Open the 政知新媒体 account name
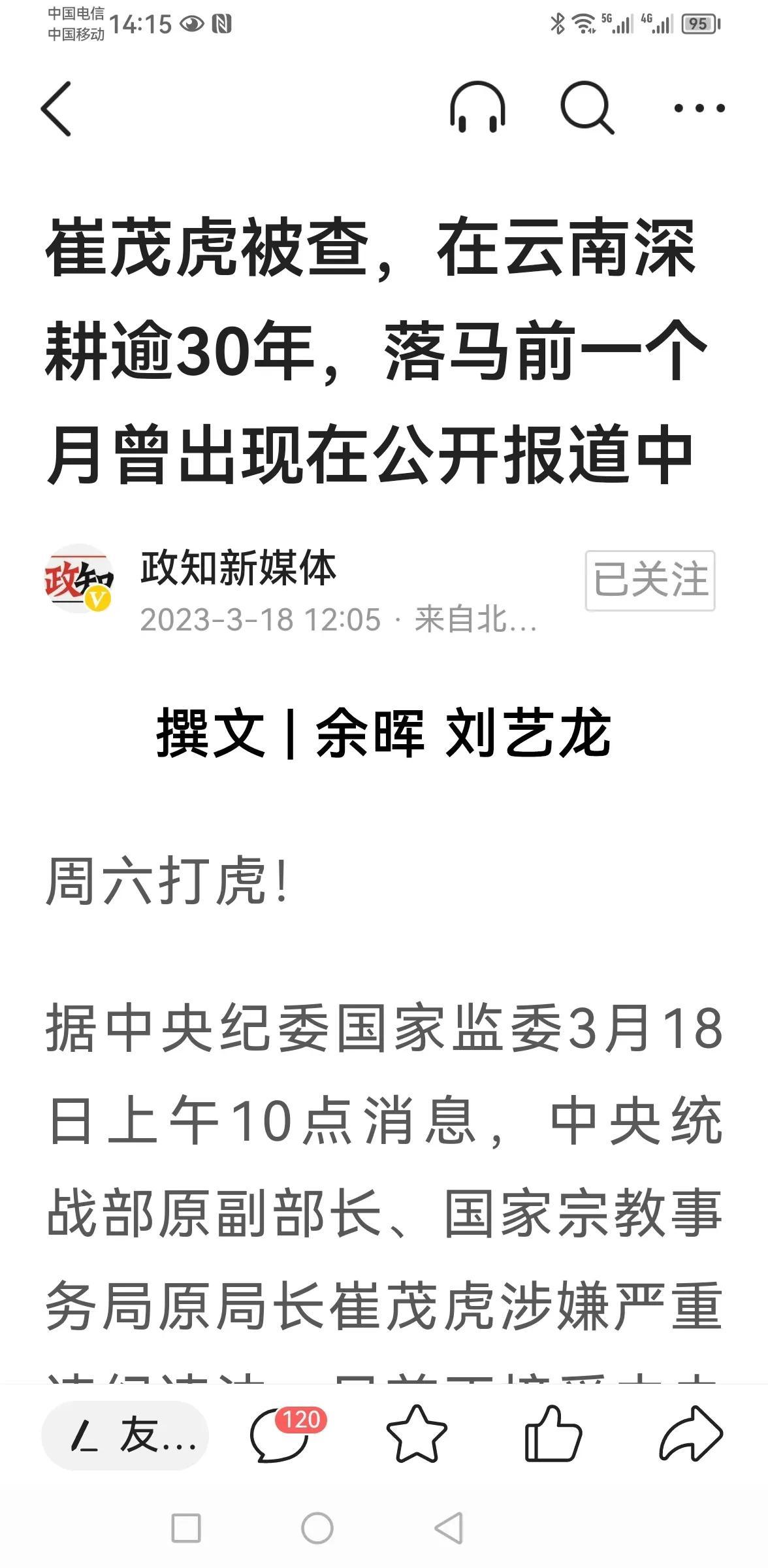 (x=238, y=567)
